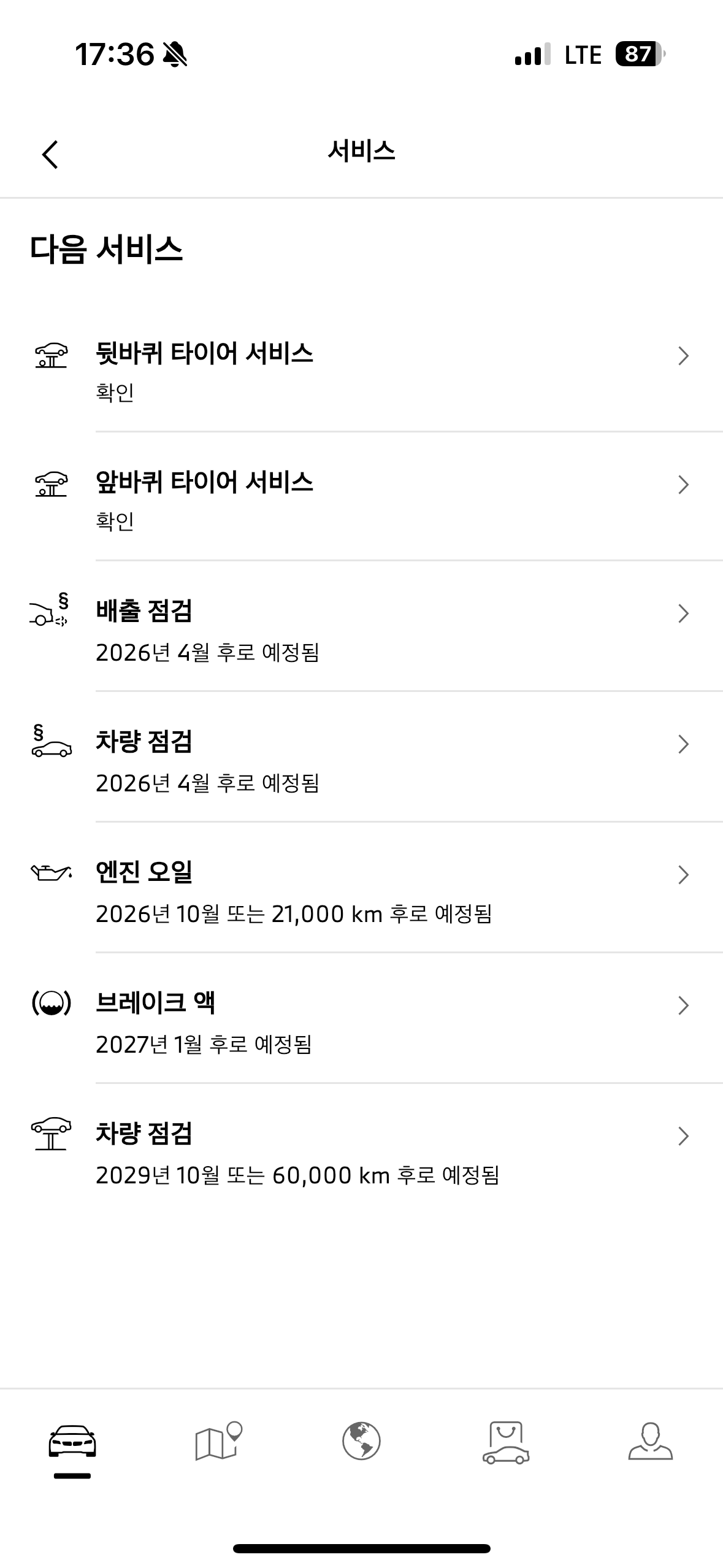Show 브레이크 액 service details
Screen dimensions: 723x1568
tap(362, 1018)
